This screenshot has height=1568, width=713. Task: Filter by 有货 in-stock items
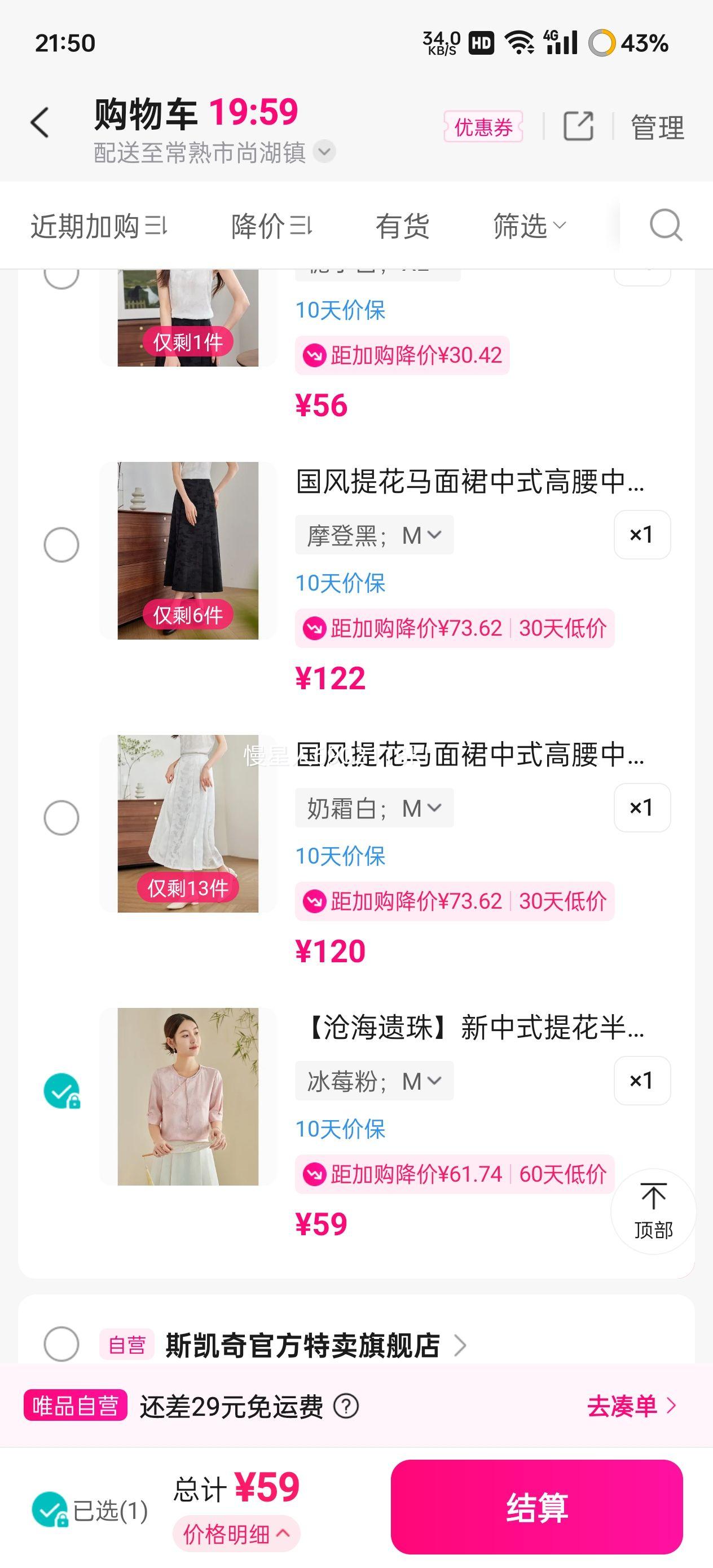[x=402, y=226]
